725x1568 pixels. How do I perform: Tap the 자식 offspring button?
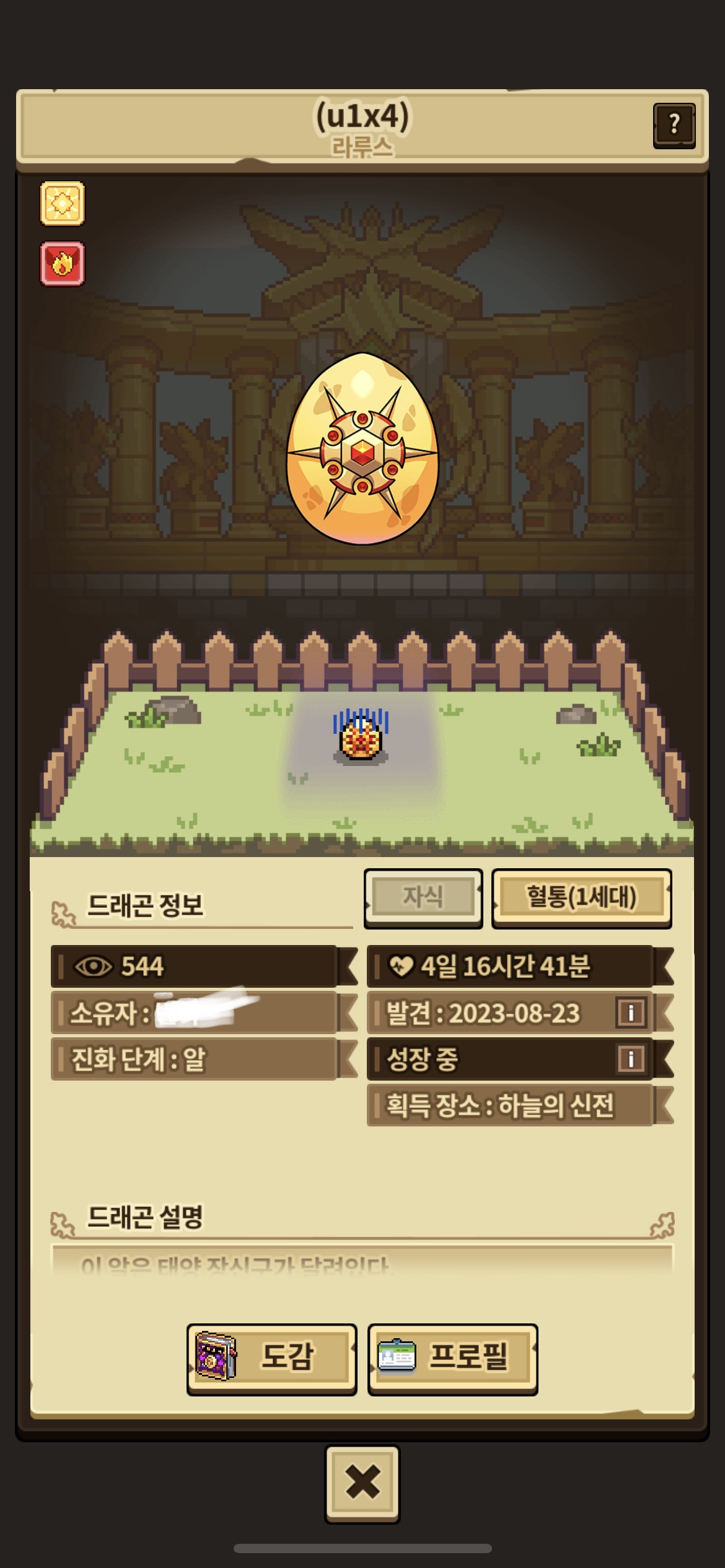[x=423, y=897]
